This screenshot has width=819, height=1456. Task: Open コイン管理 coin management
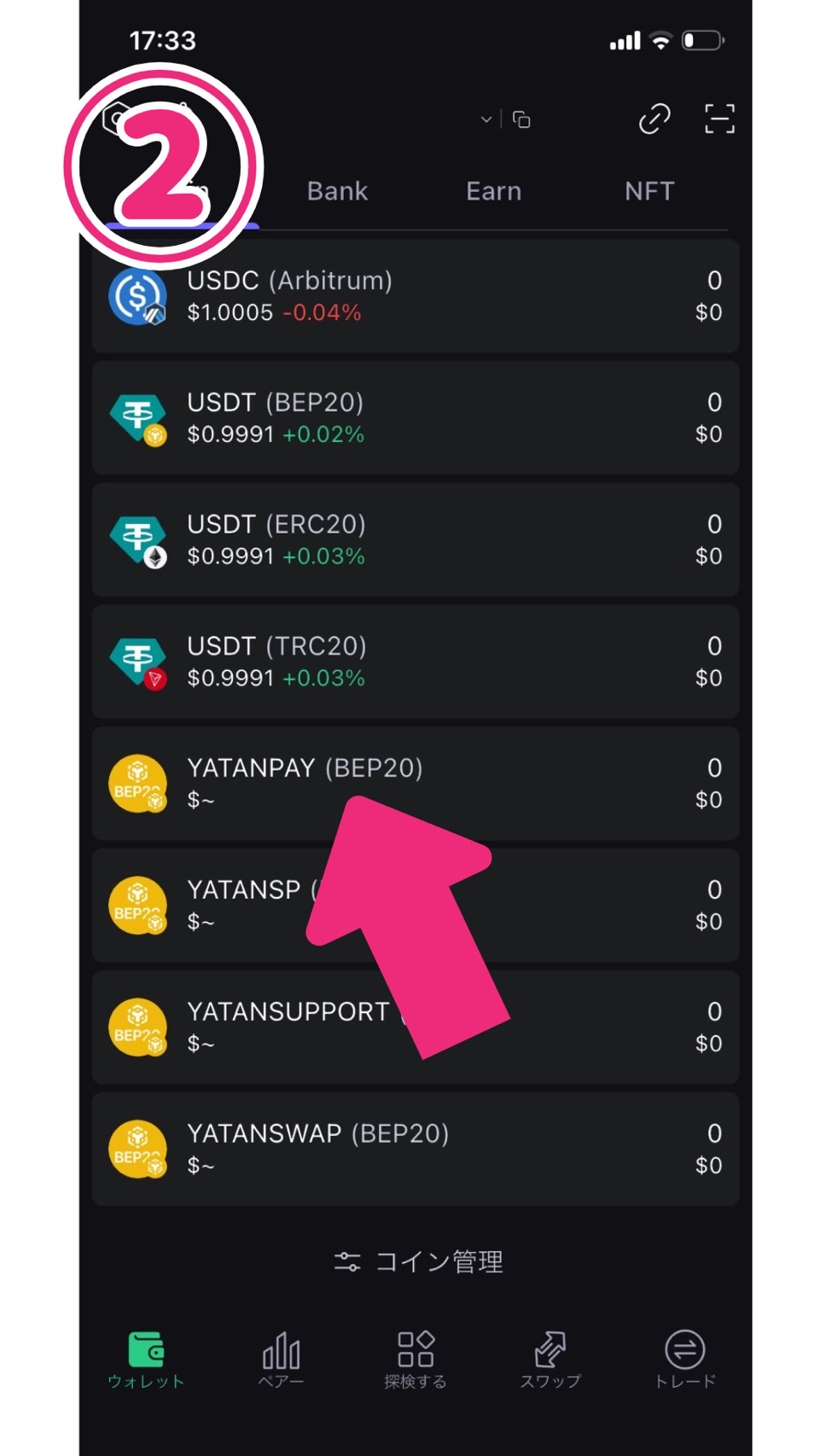tap(418, 1261)
